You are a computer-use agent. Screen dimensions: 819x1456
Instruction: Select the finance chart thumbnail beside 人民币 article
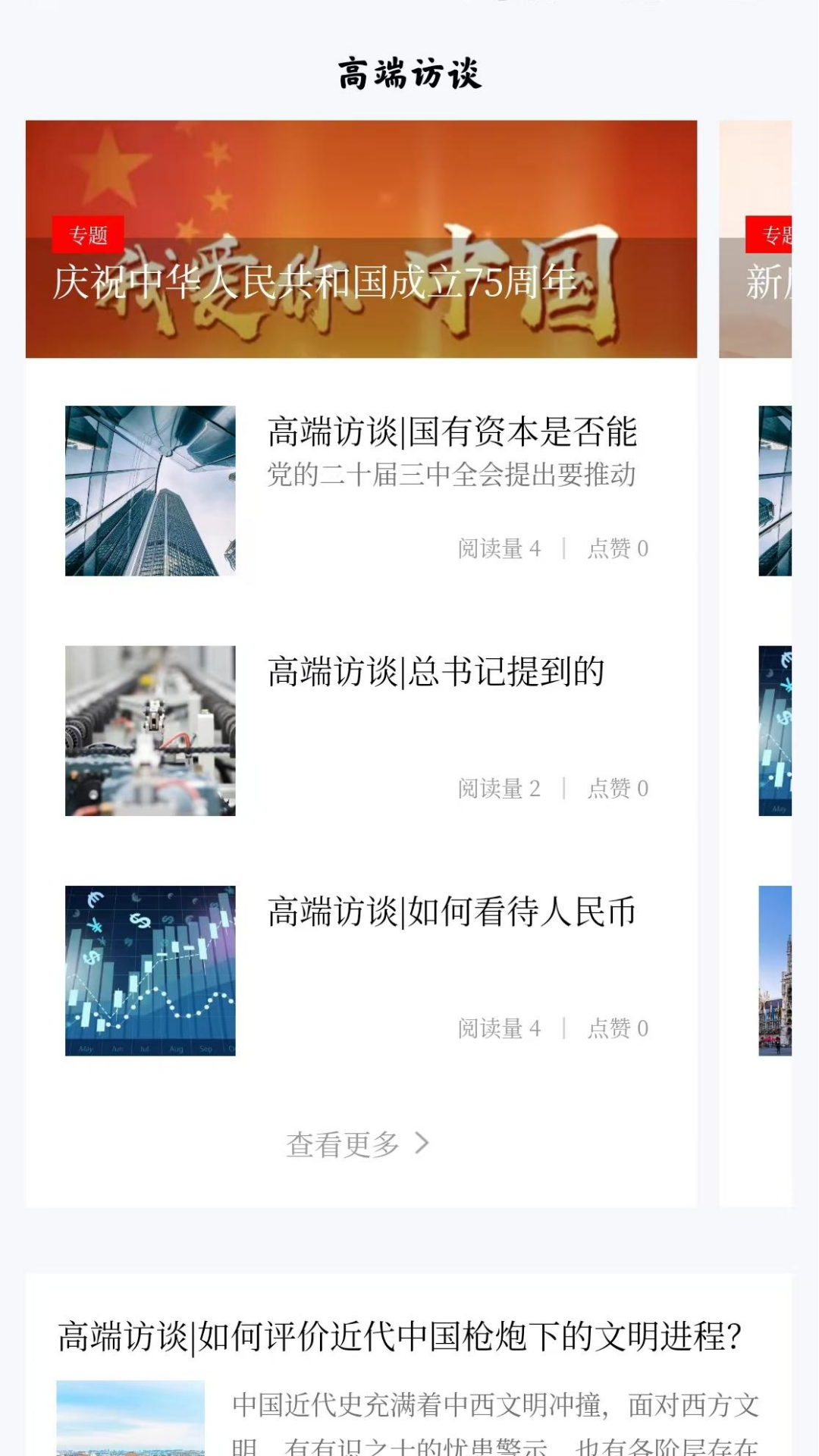point(150,971)
